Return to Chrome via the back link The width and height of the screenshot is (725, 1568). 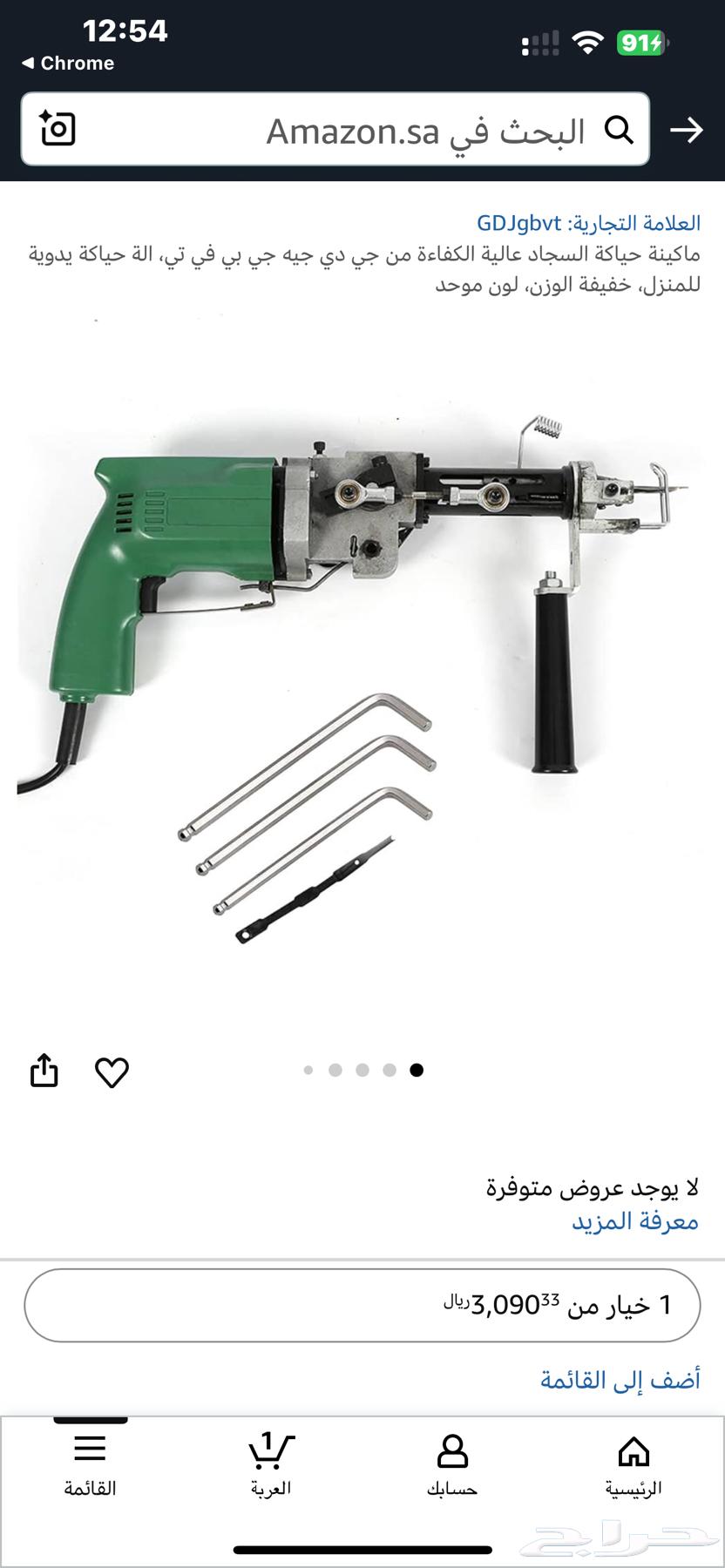[x=68, y=64]
